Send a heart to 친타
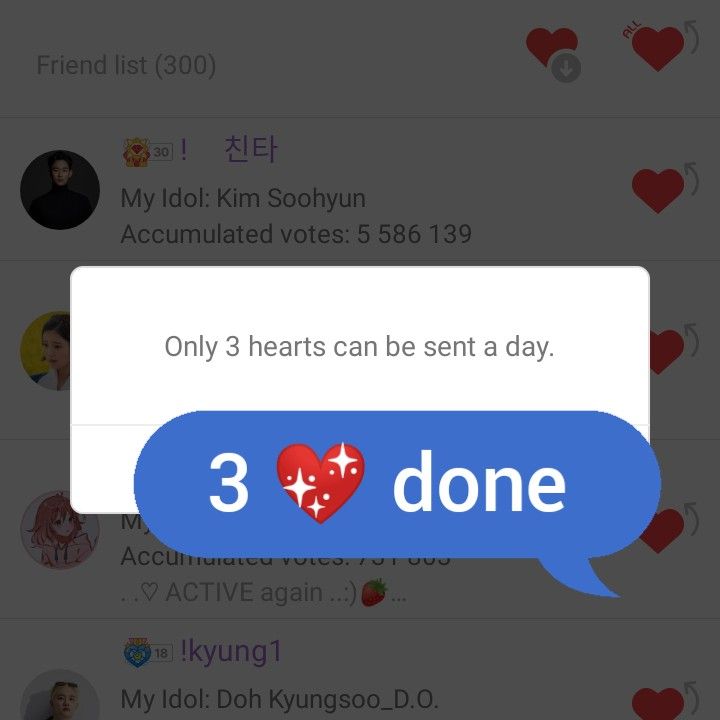Viewport: 720px width, 720px height. [x=659, y=189]
